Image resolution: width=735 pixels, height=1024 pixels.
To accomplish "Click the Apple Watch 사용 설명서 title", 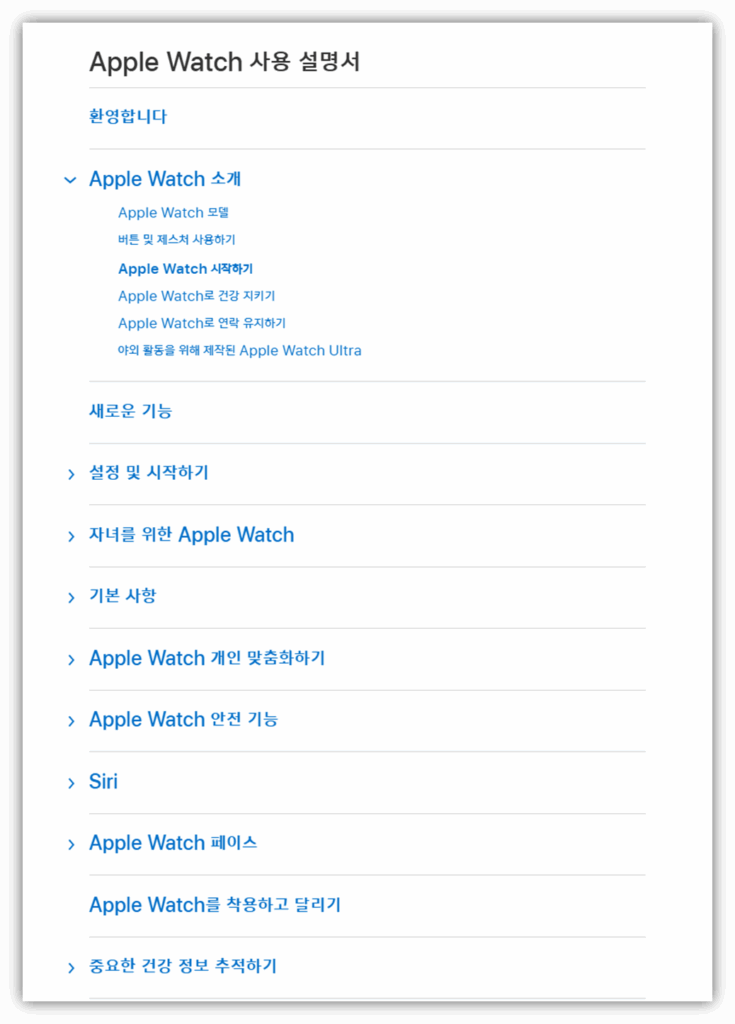I will click(229, 62).
